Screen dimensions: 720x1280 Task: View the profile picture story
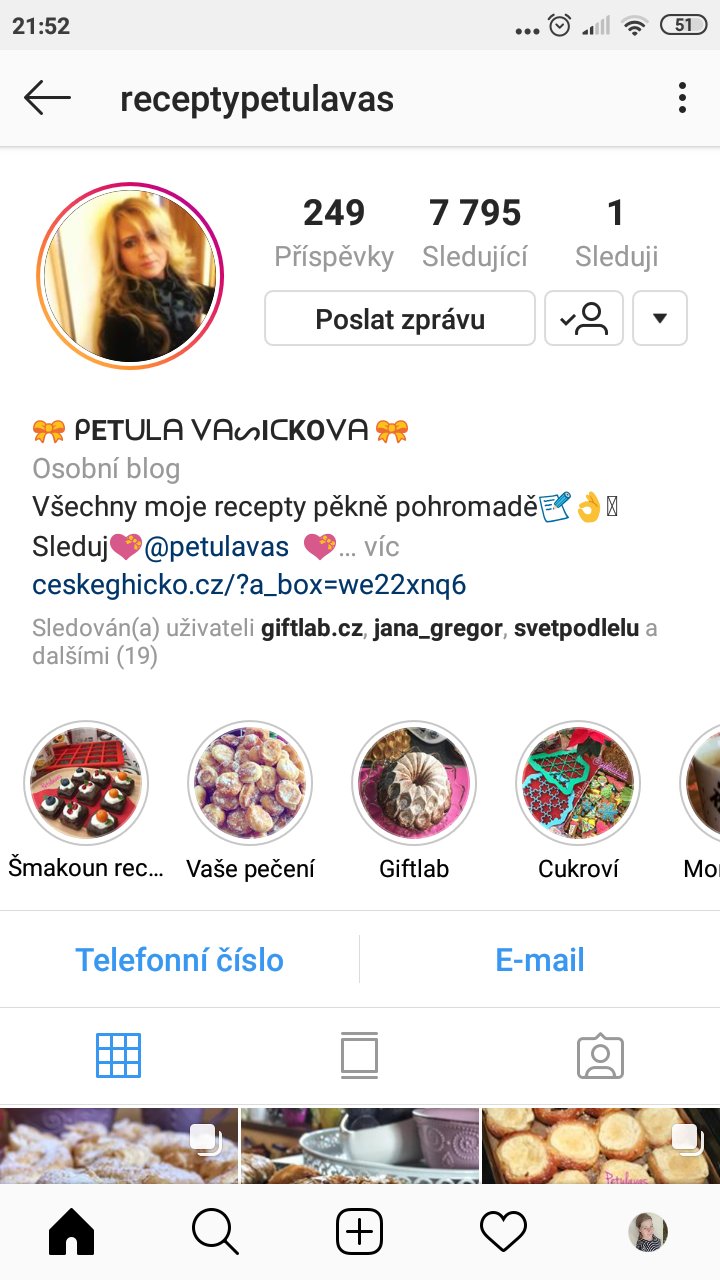pyautogui.click(x=130, y=276)
